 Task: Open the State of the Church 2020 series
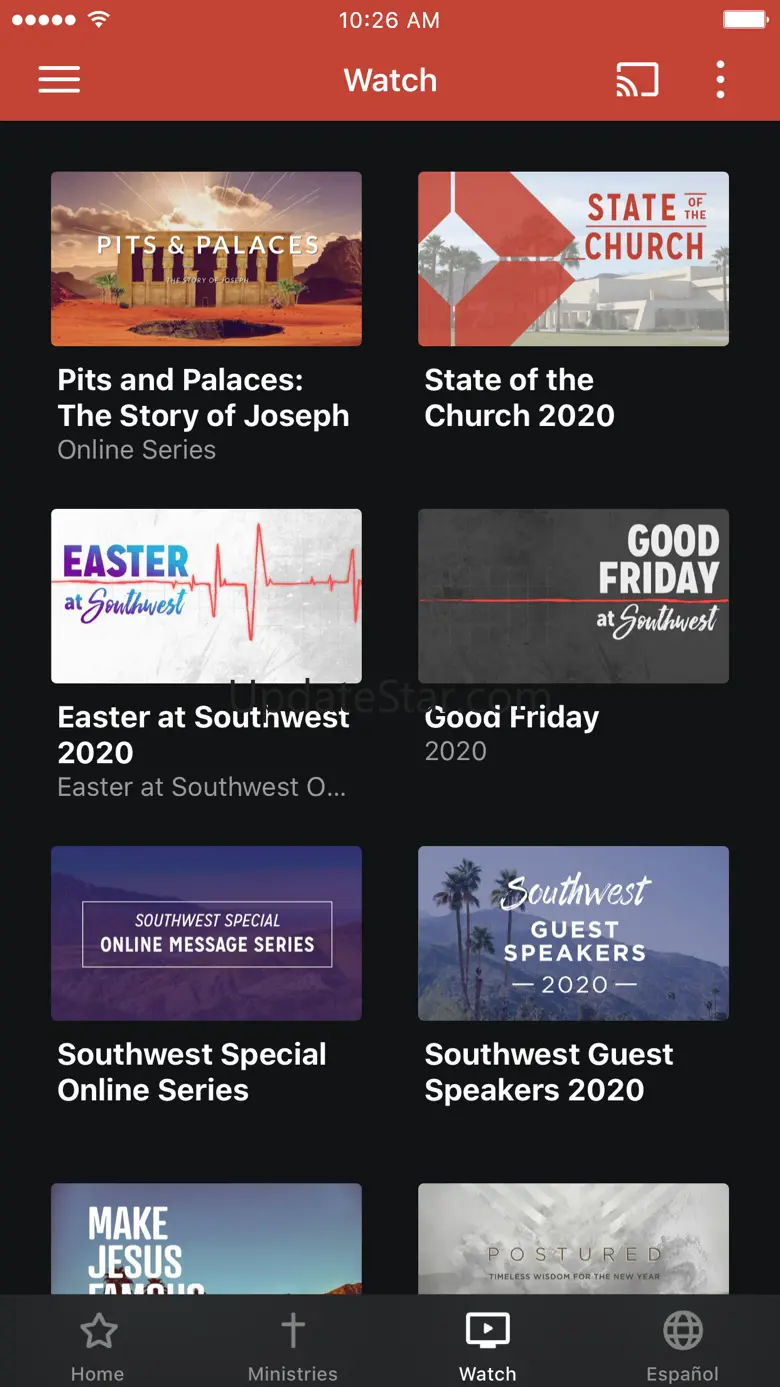pos(573,259)
